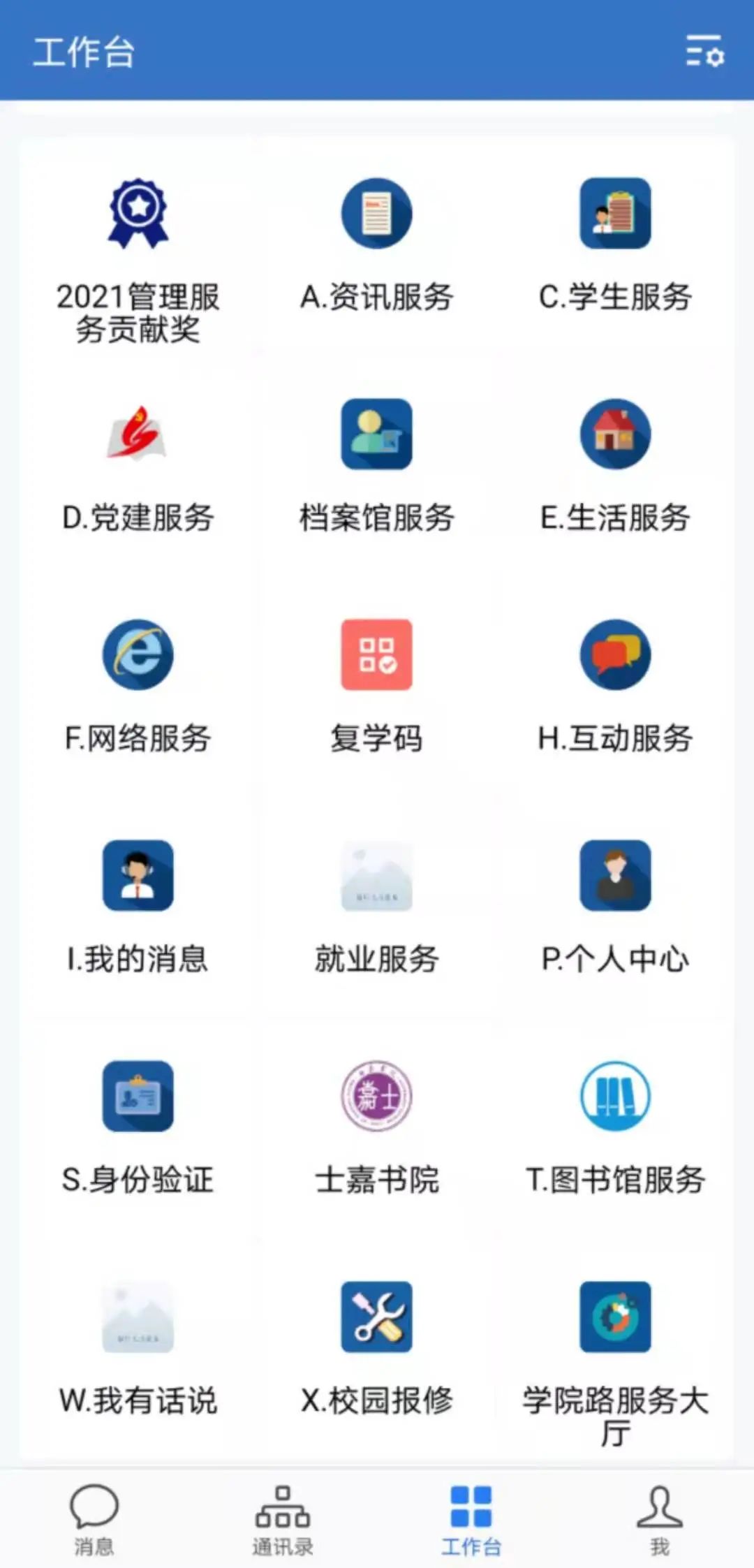Select 士嘉书院
754x1568 pixels.
pos(376,1096)
